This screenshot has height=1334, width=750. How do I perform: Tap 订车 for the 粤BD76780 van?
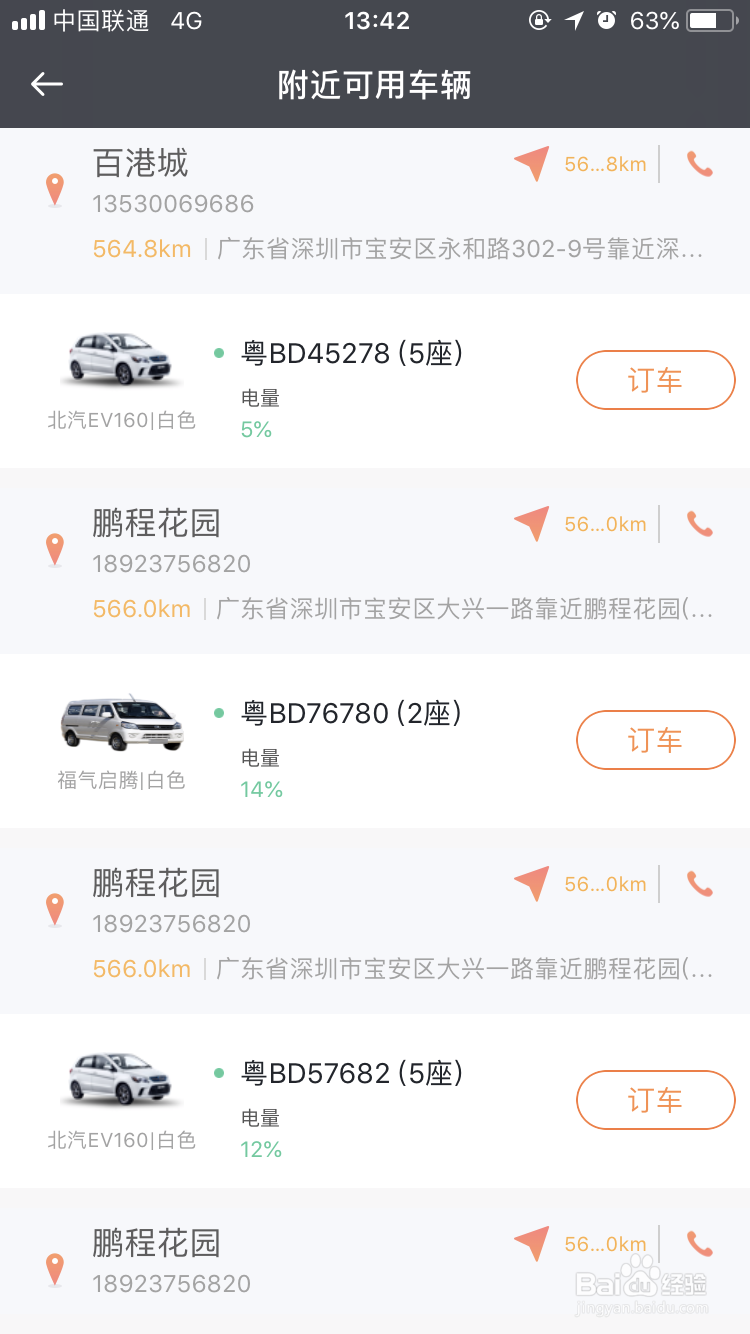(655, 740)
